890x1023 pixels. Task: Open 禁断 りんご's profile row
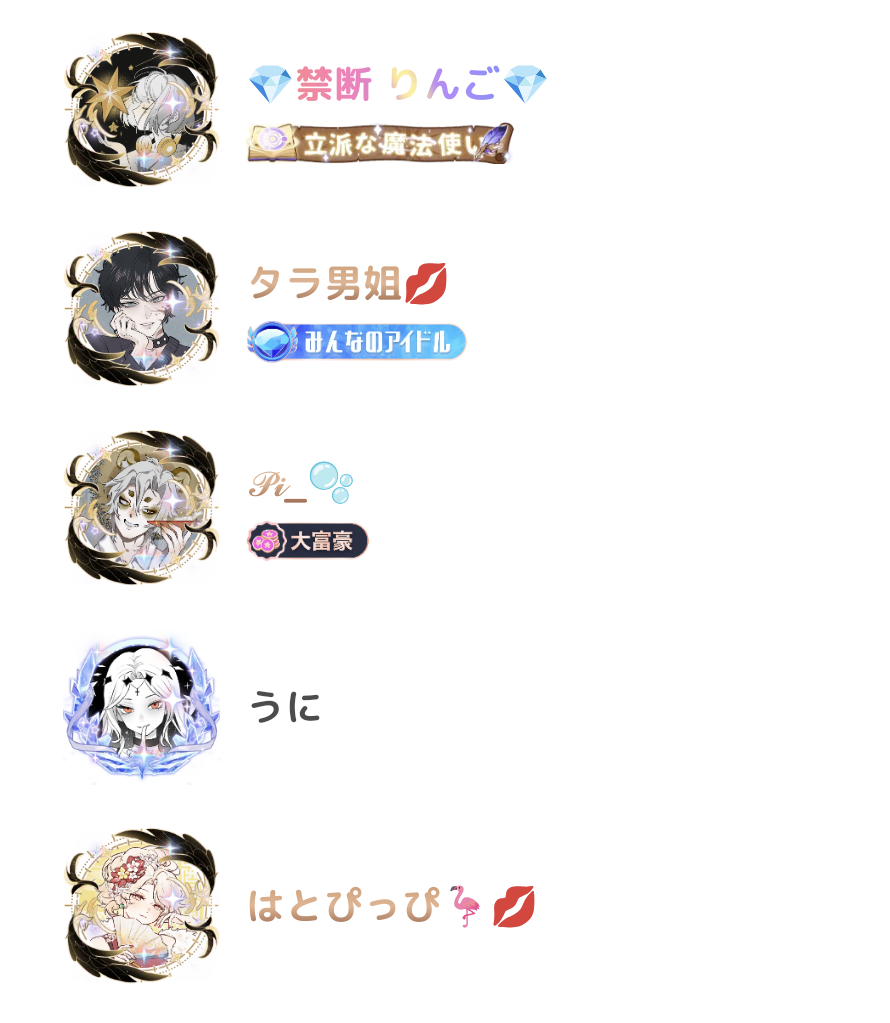[x=397, y=85]
